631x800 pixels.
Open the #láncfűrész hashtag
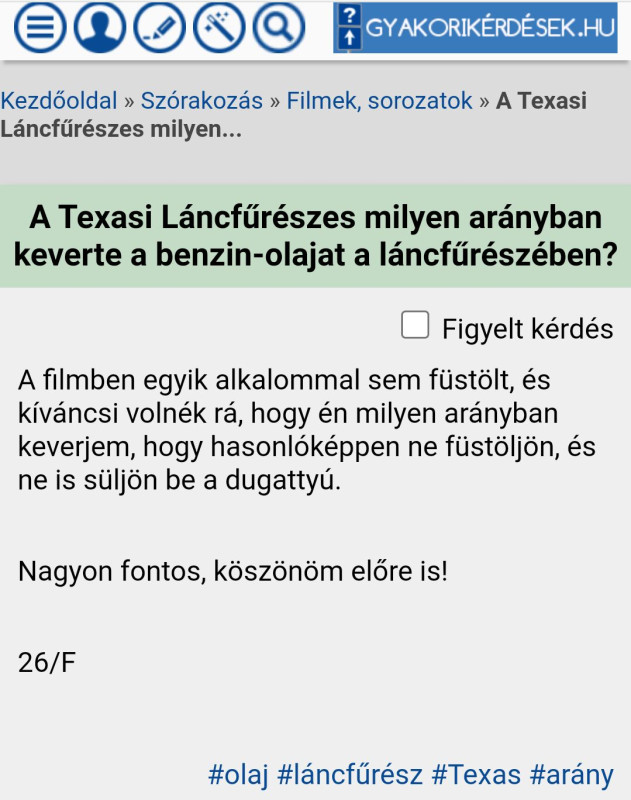(350, 774)
